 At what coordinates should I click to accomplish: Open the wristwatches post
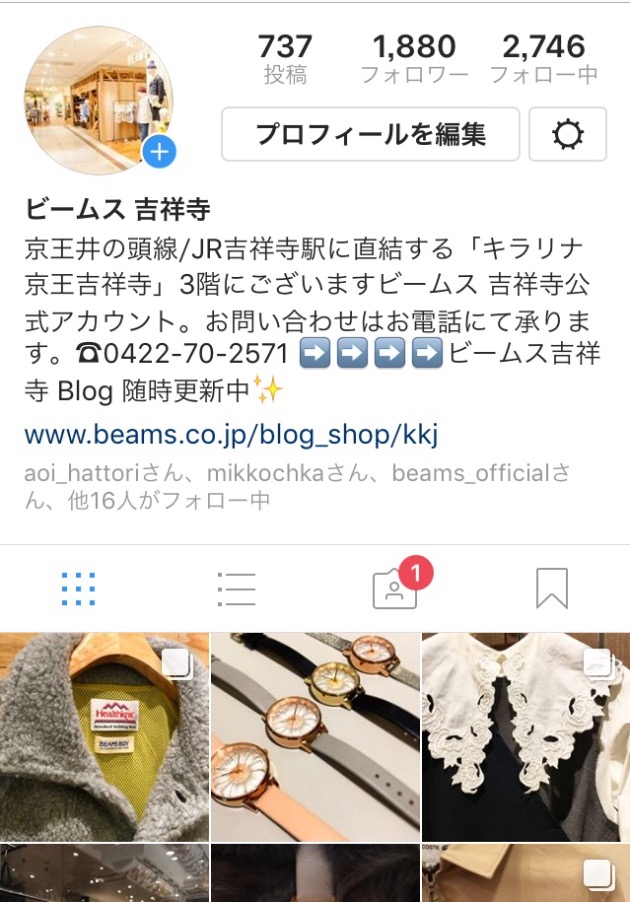click(315, 736)
